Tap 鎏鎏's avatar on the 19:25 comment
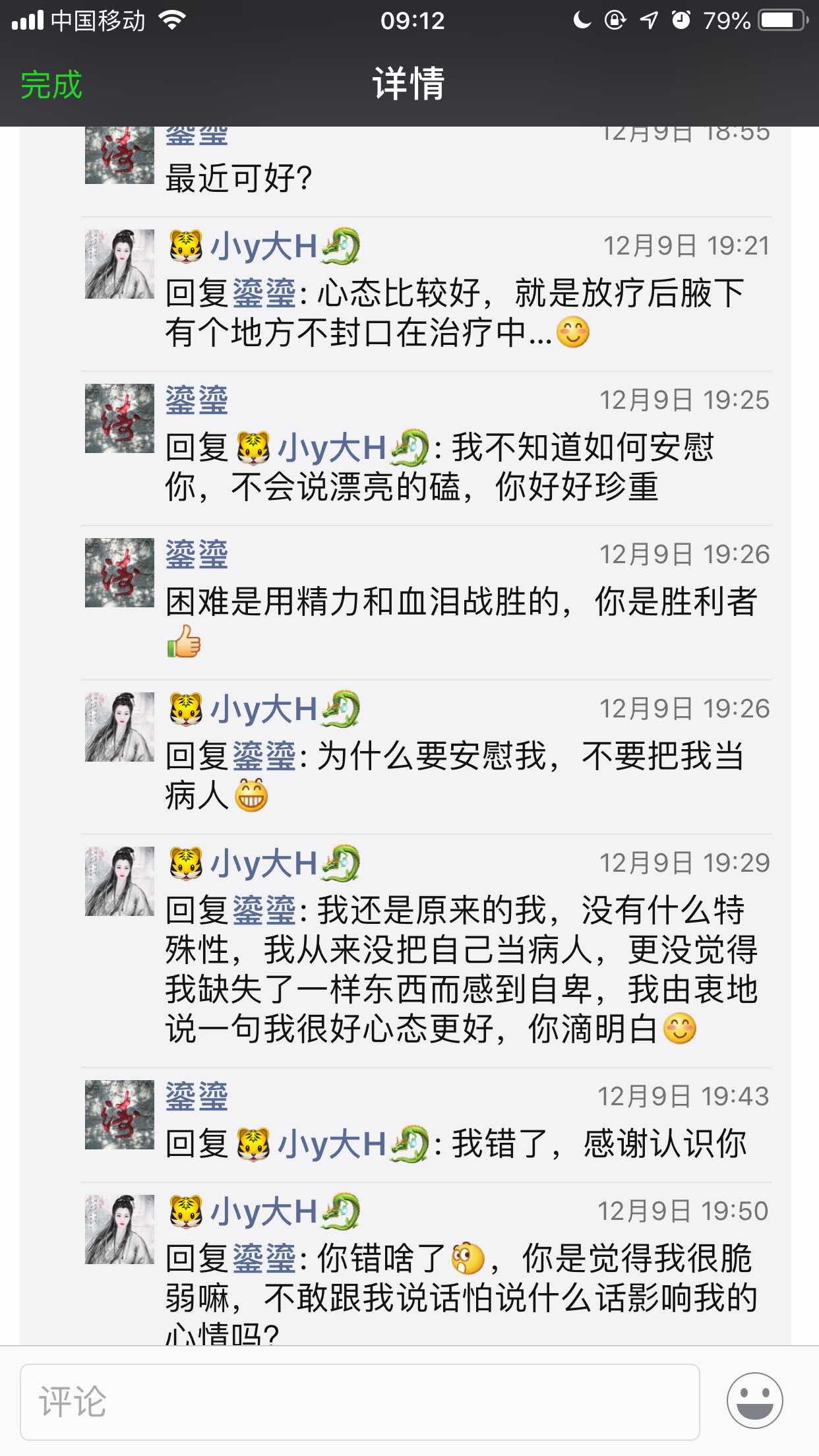Screen dimensions: 819x1456 119,418
